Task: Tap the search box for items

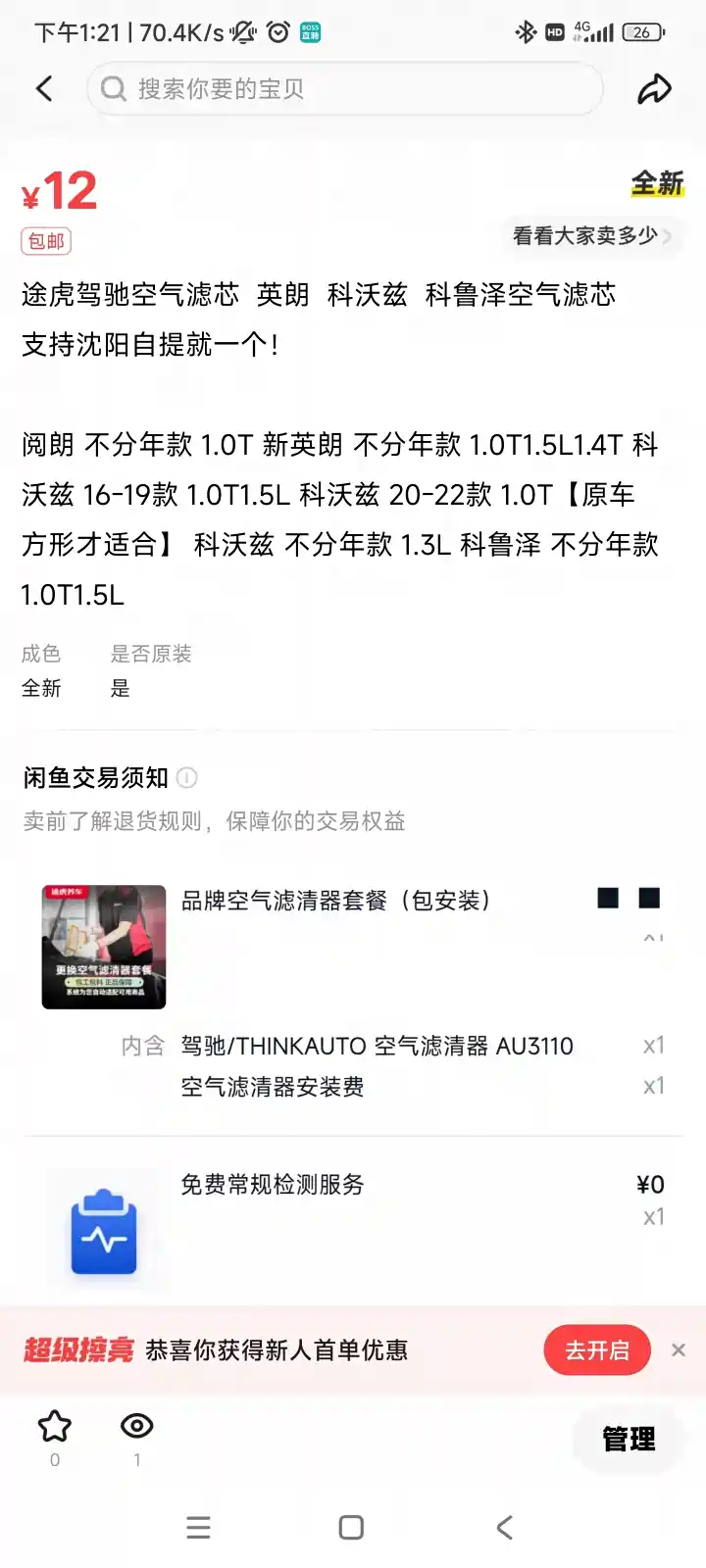Action: click(344, 89)
